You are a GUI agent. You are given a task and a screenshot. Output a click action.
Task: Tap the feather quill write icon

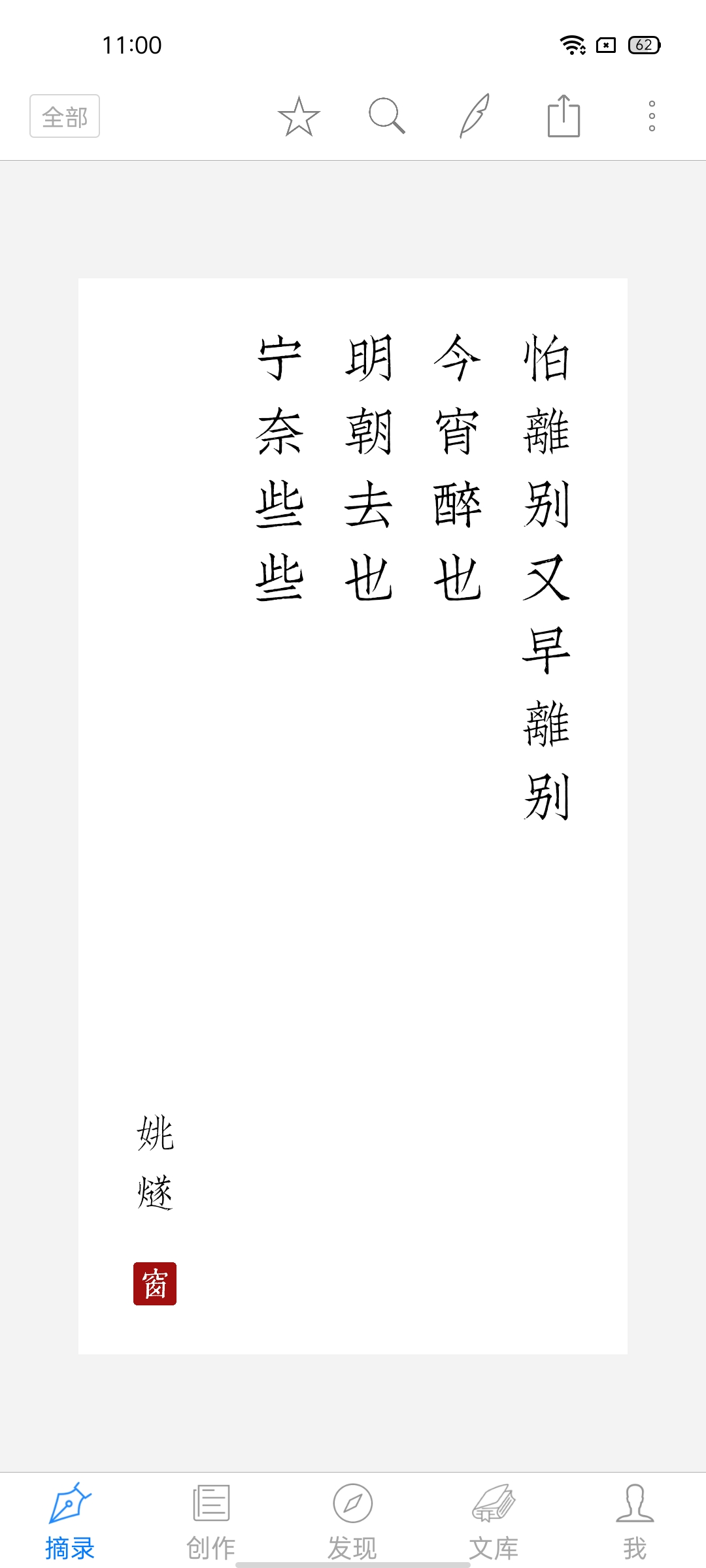point(475,116)
